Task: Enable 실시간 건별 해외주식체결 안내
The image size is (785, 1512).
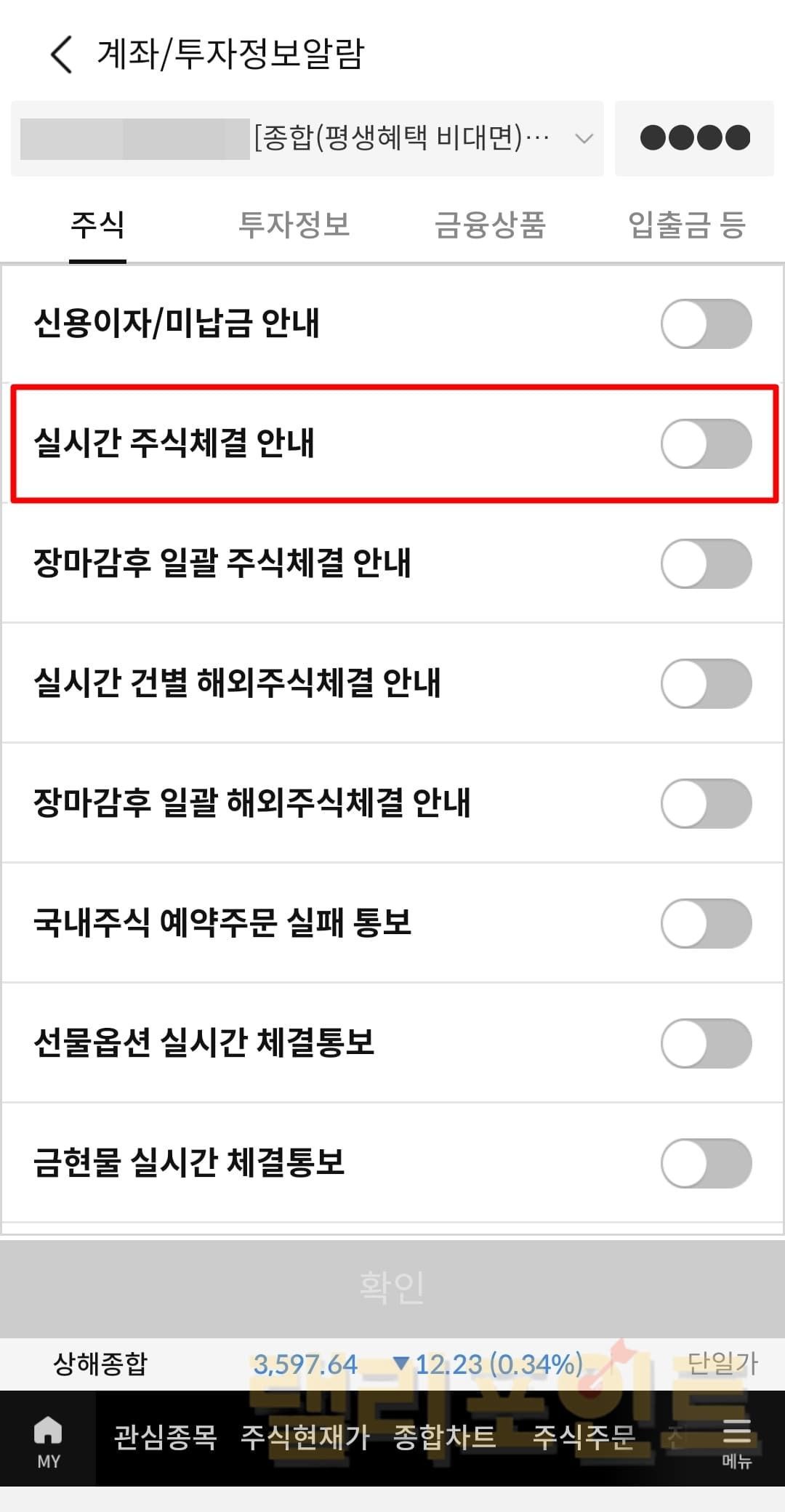Action: coord(706,683)
